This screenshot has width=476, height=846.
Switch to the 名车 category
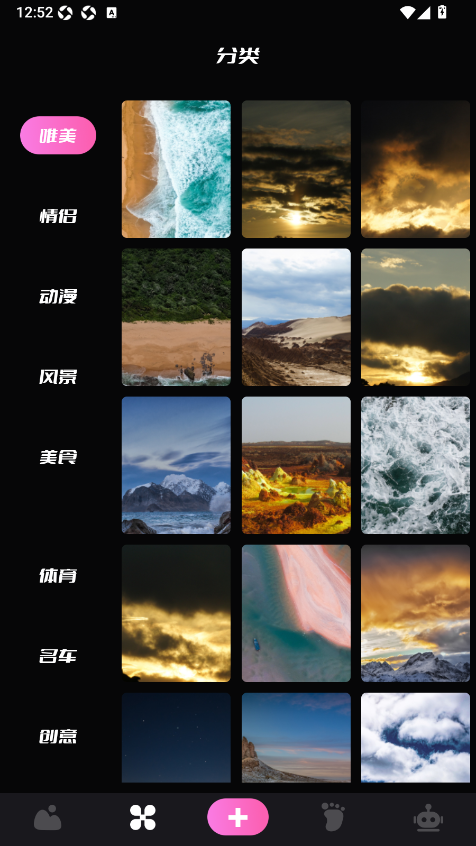click(58, 656)
